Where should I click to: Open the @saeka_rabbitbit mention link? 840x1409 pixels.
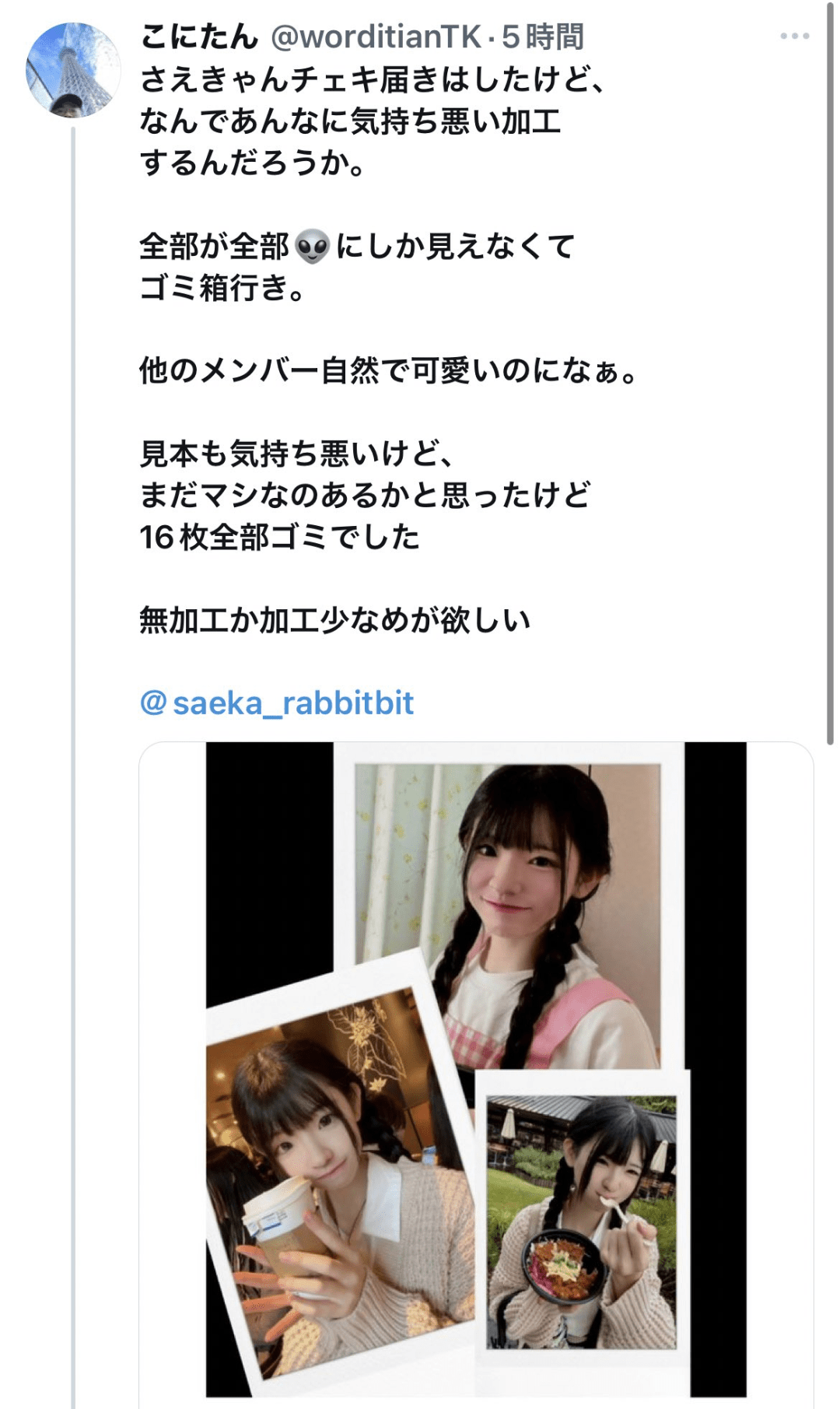277,703
